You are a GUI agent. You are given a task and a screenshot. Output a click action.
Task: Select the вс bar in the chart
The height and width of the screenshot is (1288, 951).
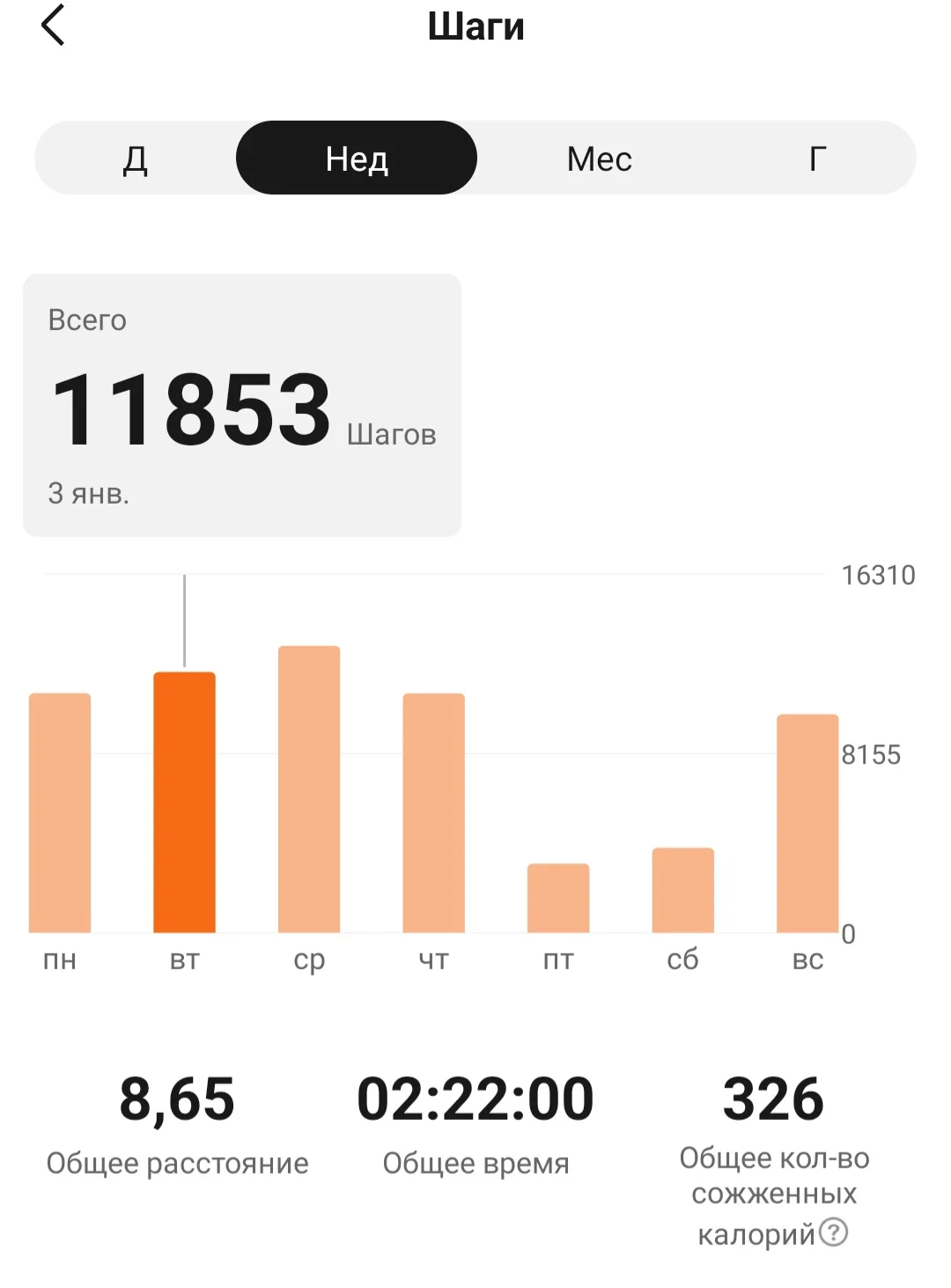tap(807, 823)
